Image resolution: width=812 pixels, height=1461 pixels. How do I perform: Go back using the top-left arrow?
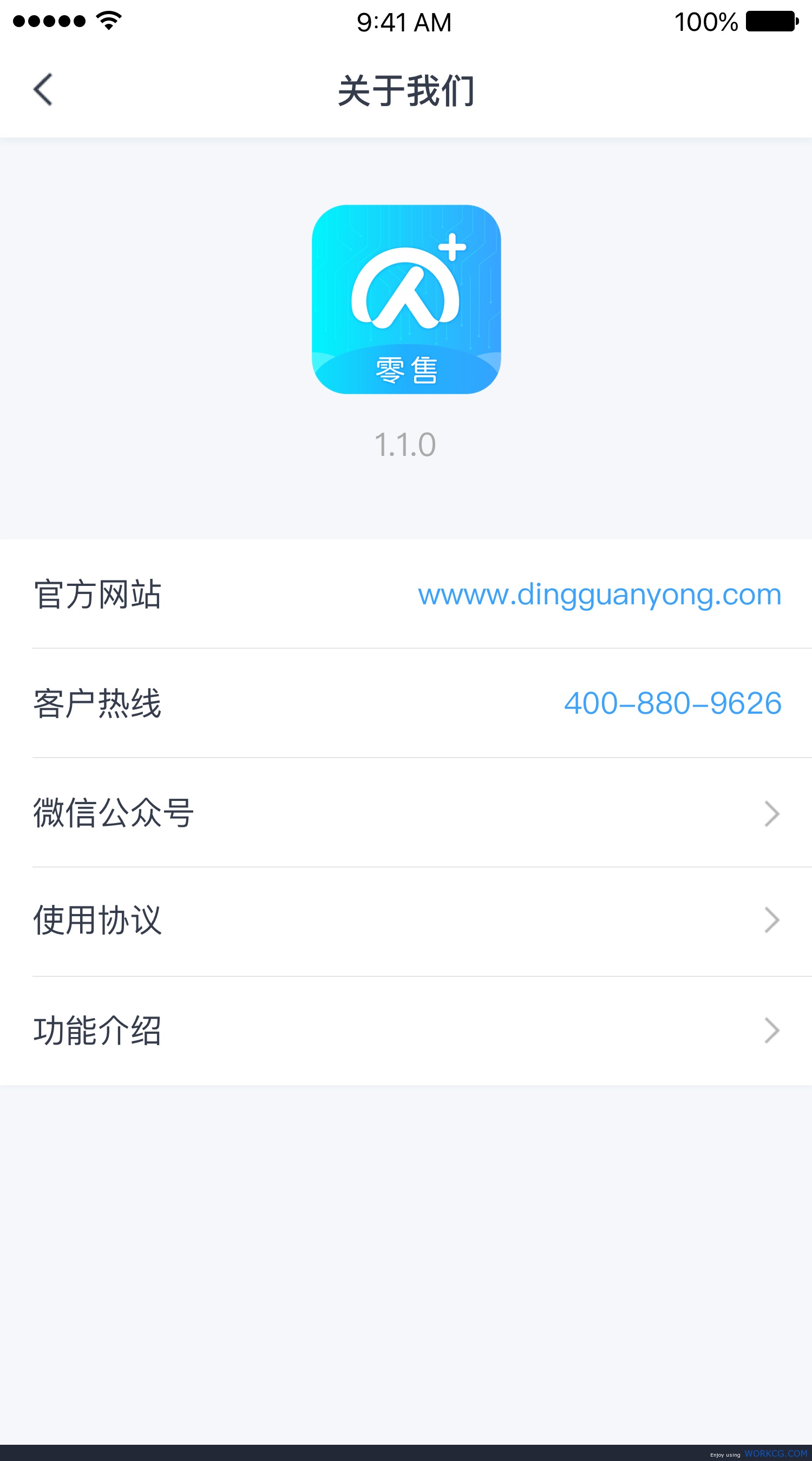click(43, 89)
